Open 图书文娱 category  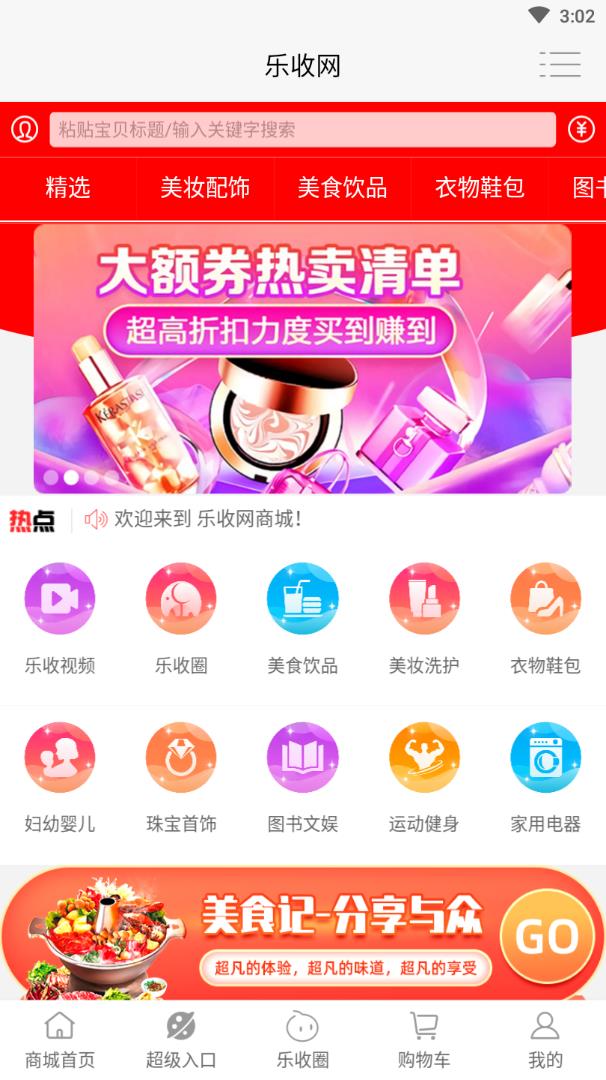tap(302, 777)
